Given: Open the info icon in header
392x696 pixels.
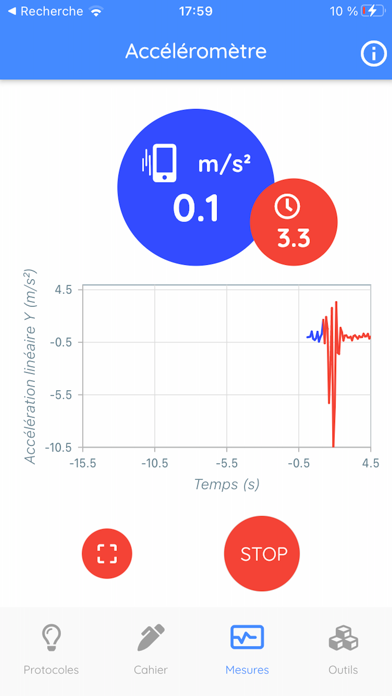Looking at the screenshot, I should click(x=373, y=54).
